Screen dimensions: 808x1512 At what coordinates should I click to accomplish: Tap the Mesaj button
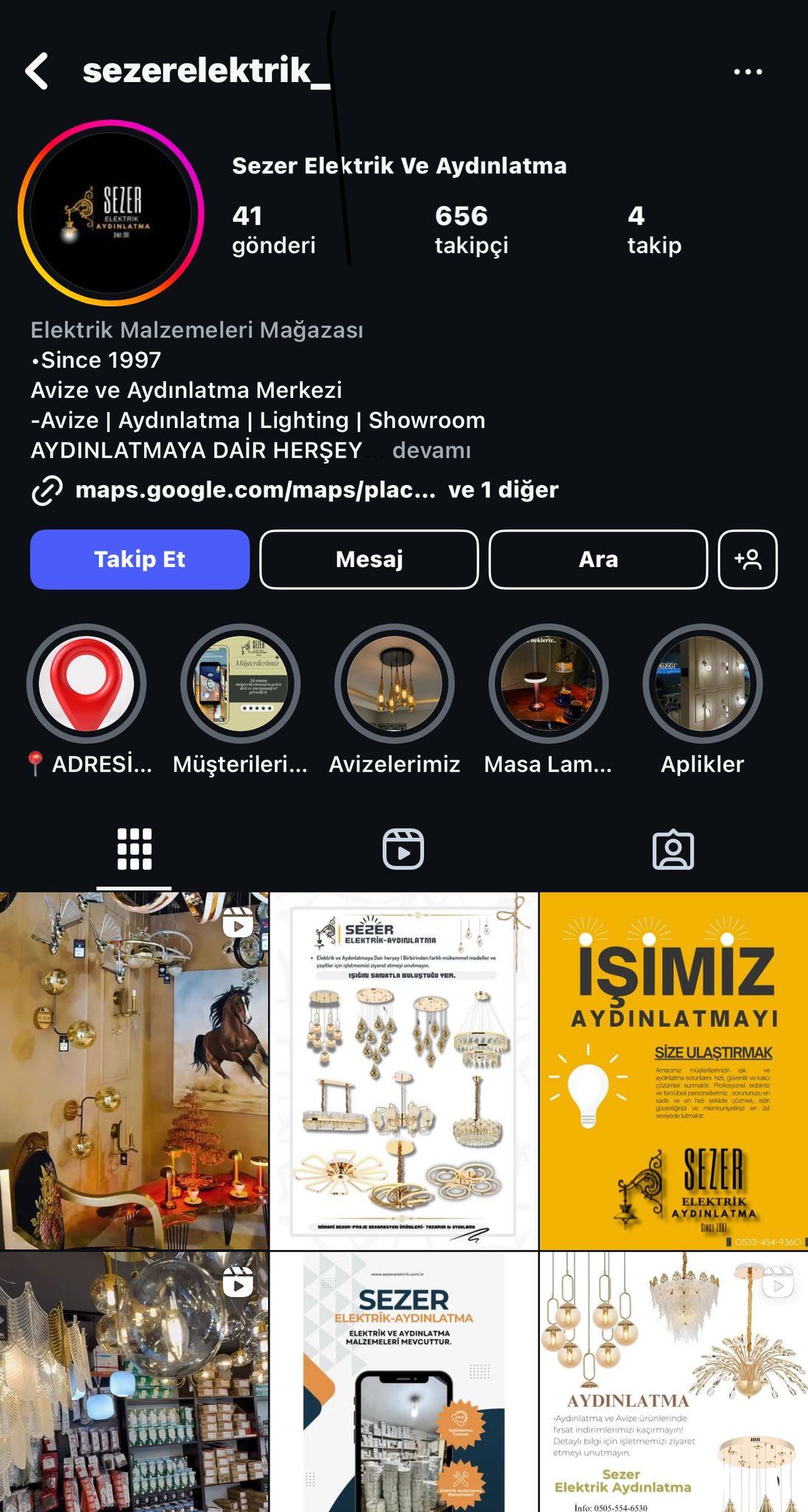point(369,560)
